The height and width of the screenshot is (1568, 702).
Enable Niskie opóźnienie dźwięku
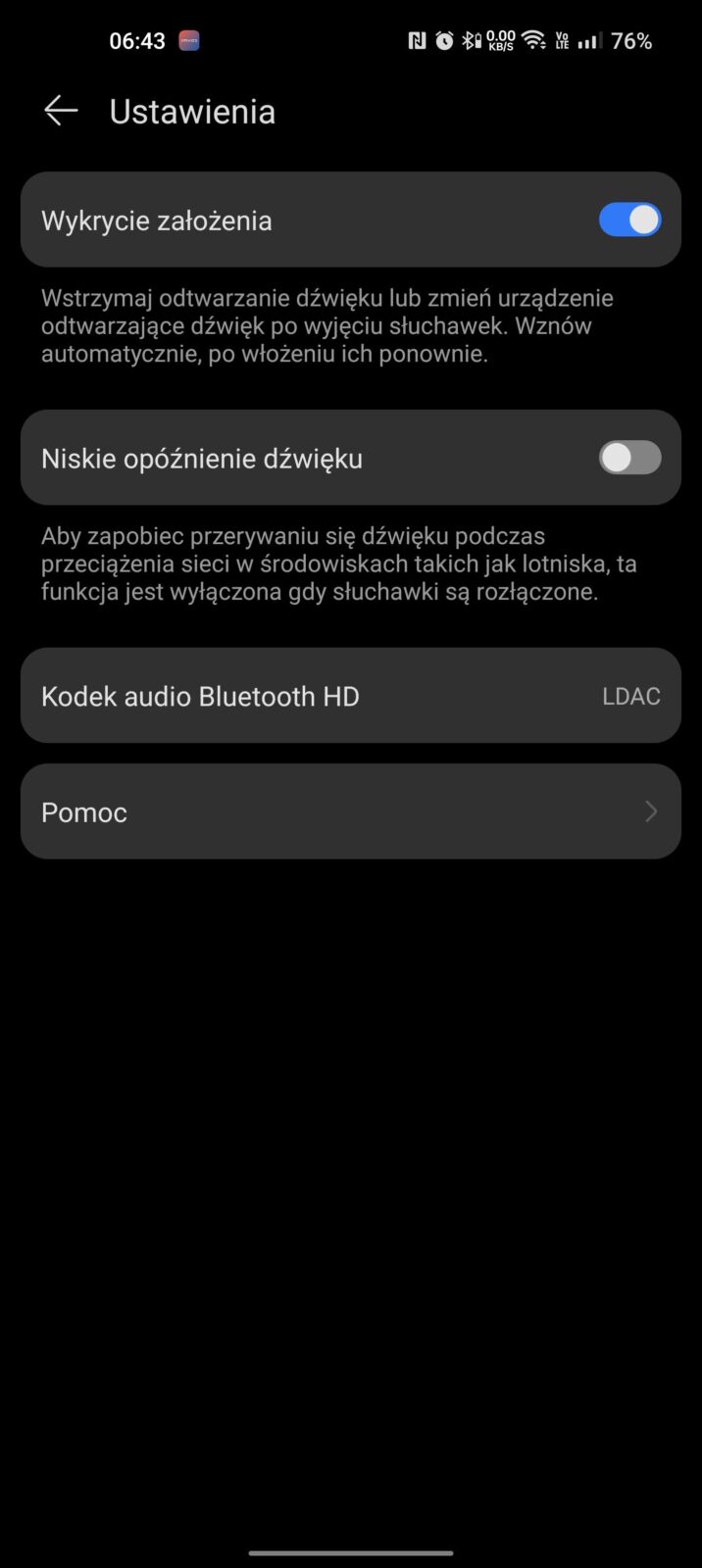tap(629, 458)
